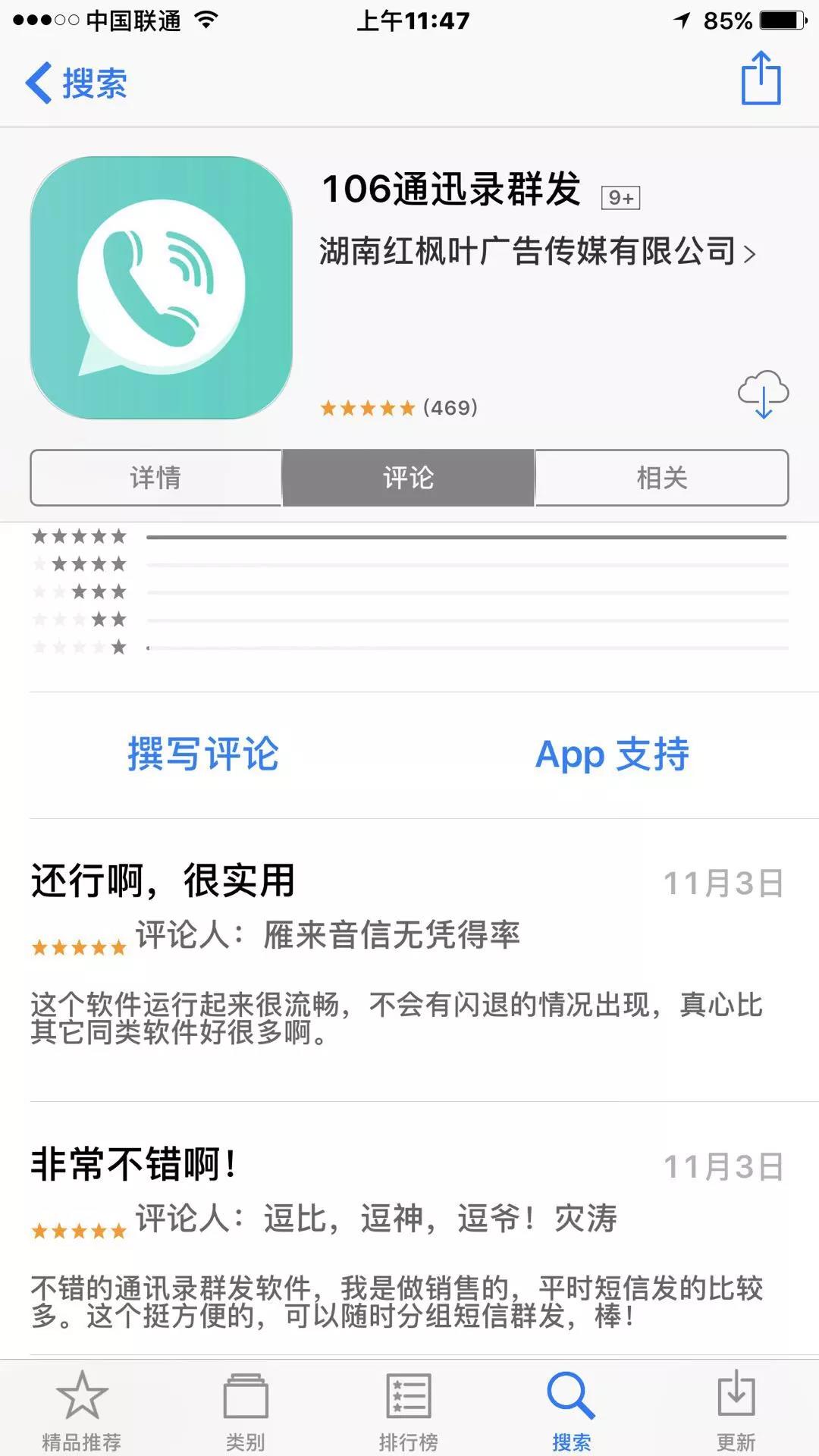The image size is (819, 1456).
Task: Share this app via share icon
Action: [761, 79]
